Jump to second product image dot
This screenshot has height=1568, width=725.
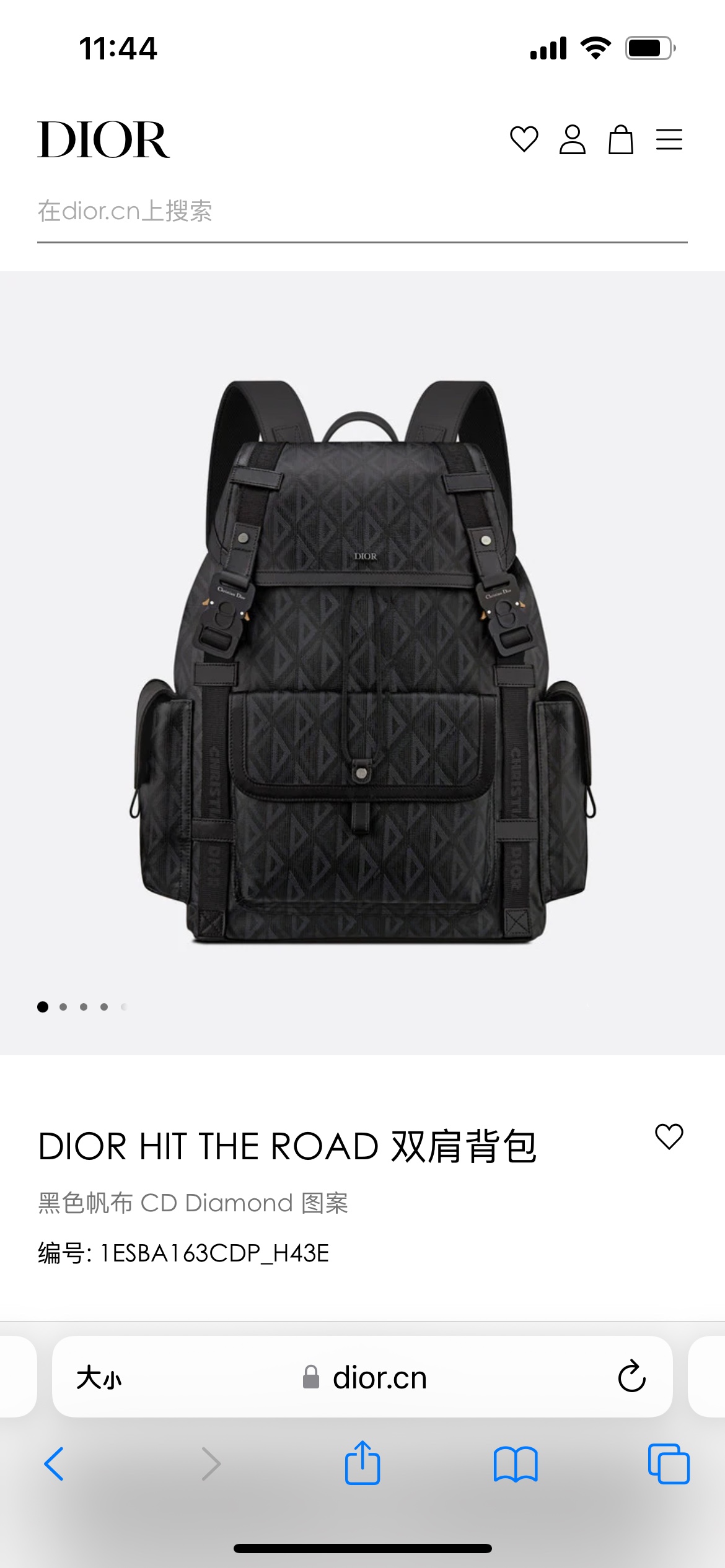63,1007
